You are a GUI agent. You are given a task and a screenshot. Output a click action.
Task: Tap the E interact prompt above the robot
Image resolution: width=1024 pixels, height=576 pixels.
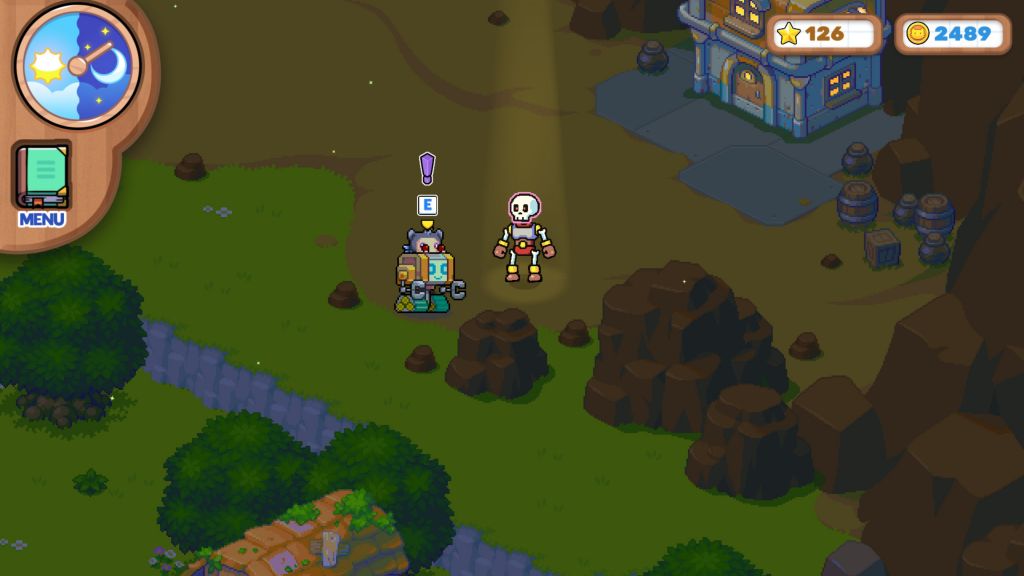(x=427, y=205)
